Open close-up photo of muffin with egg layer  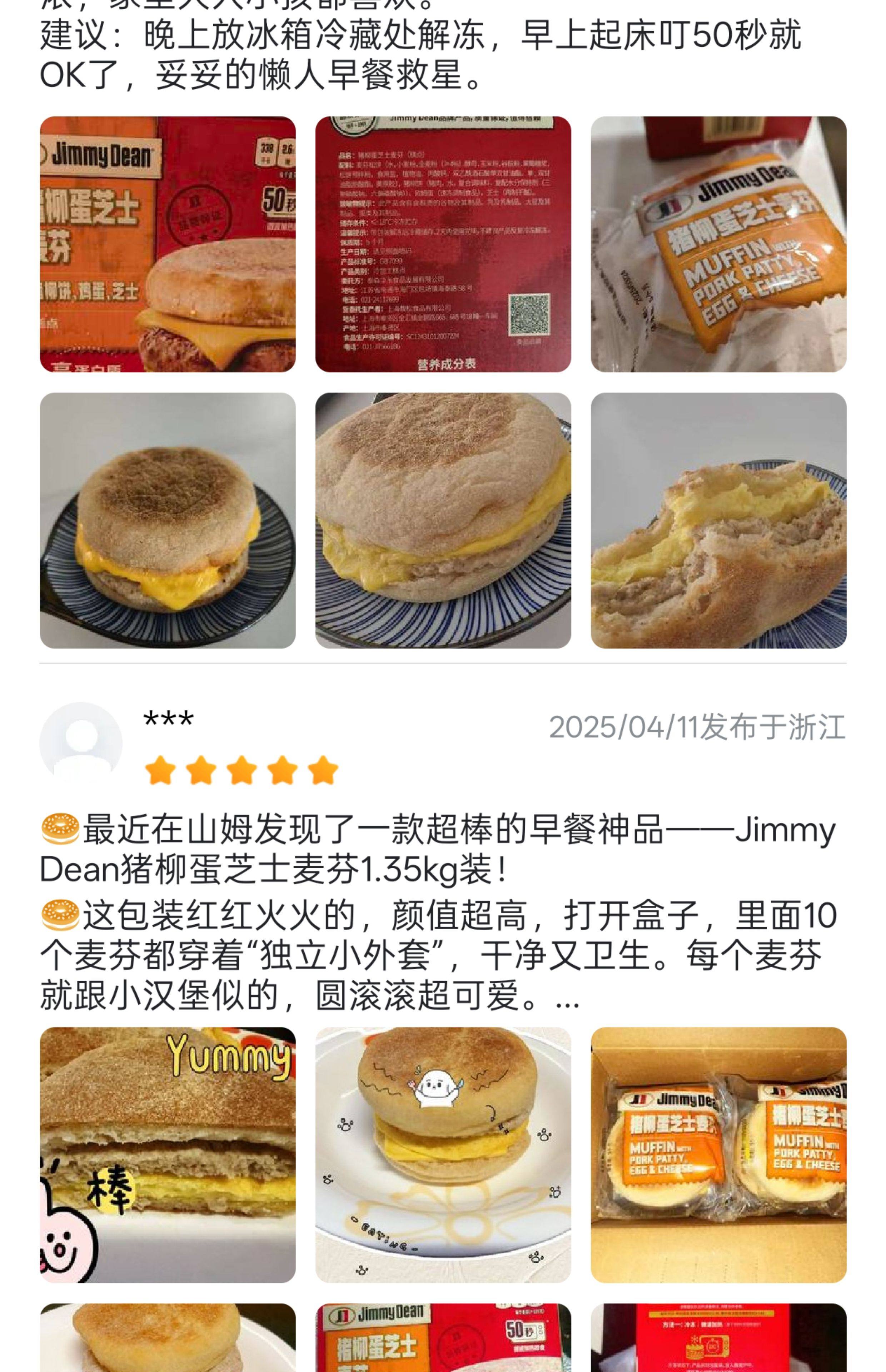tap(443, 520)
